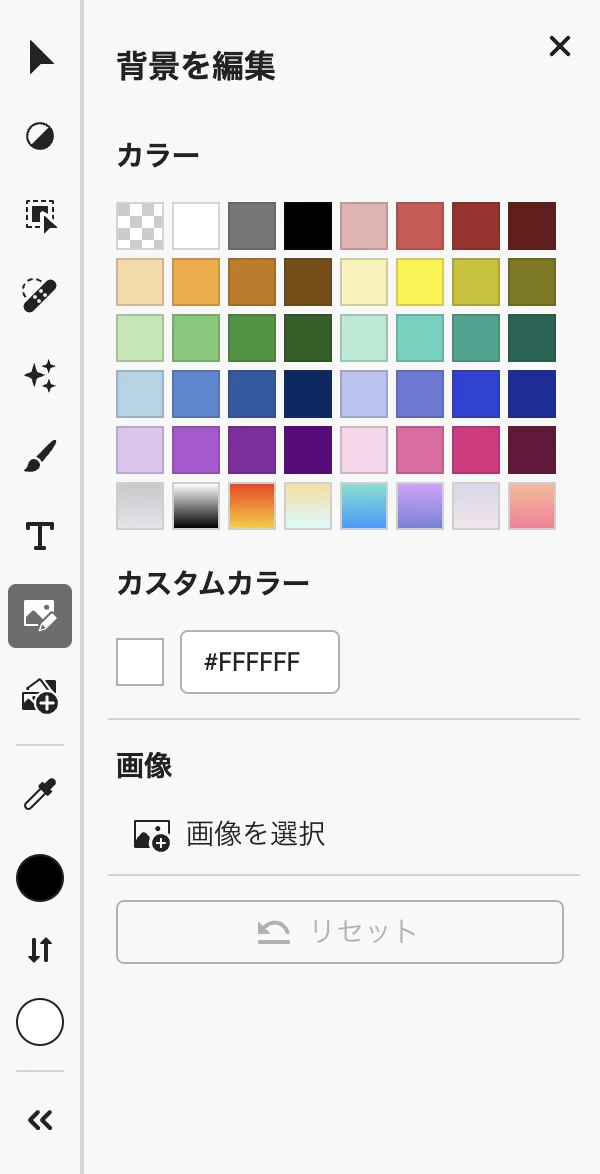Set background to black swatch

click(x=308, y=226)
